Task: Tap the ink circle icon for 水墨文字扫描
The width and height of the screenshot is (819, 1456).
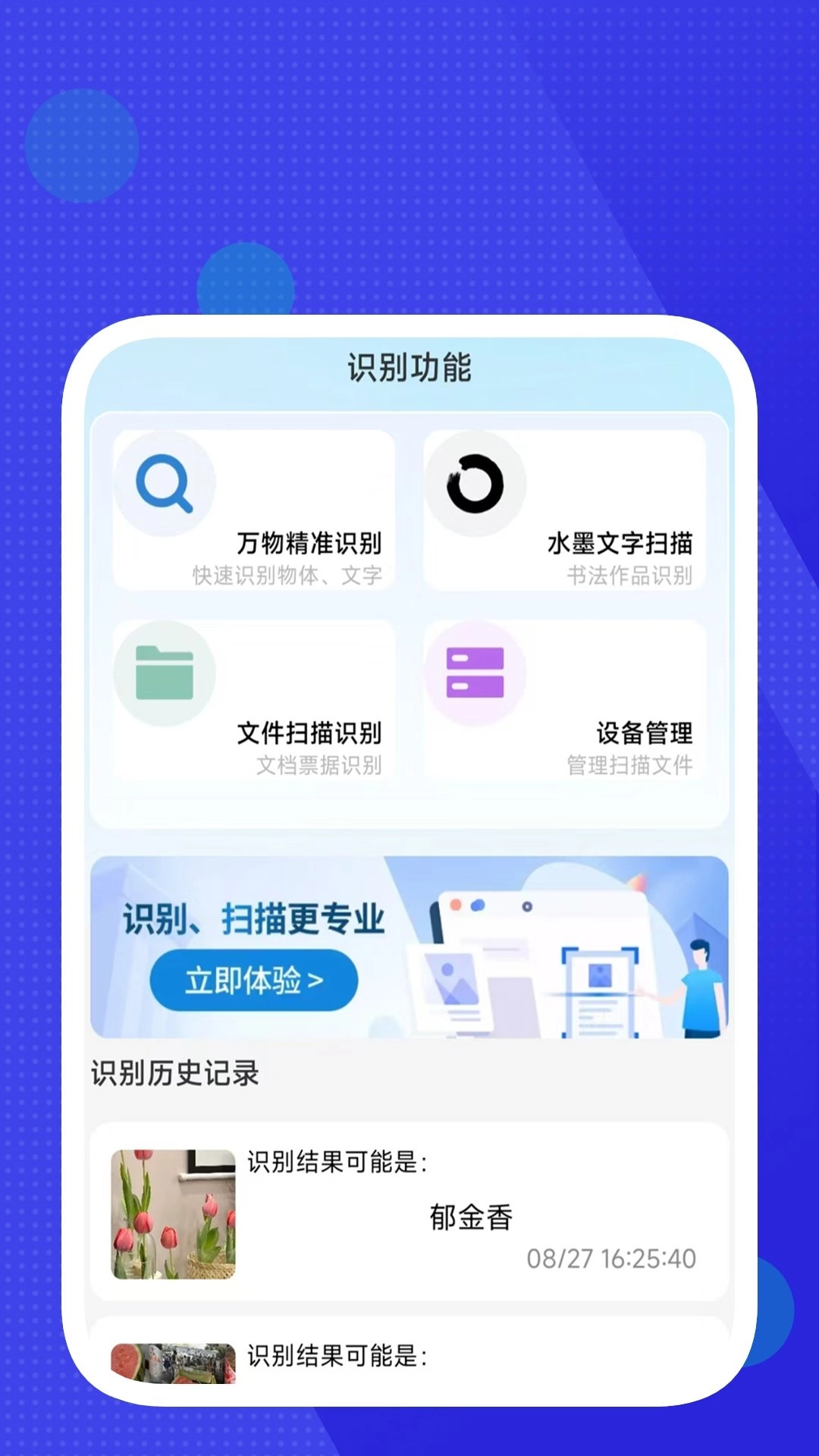Action: (475, 484)
